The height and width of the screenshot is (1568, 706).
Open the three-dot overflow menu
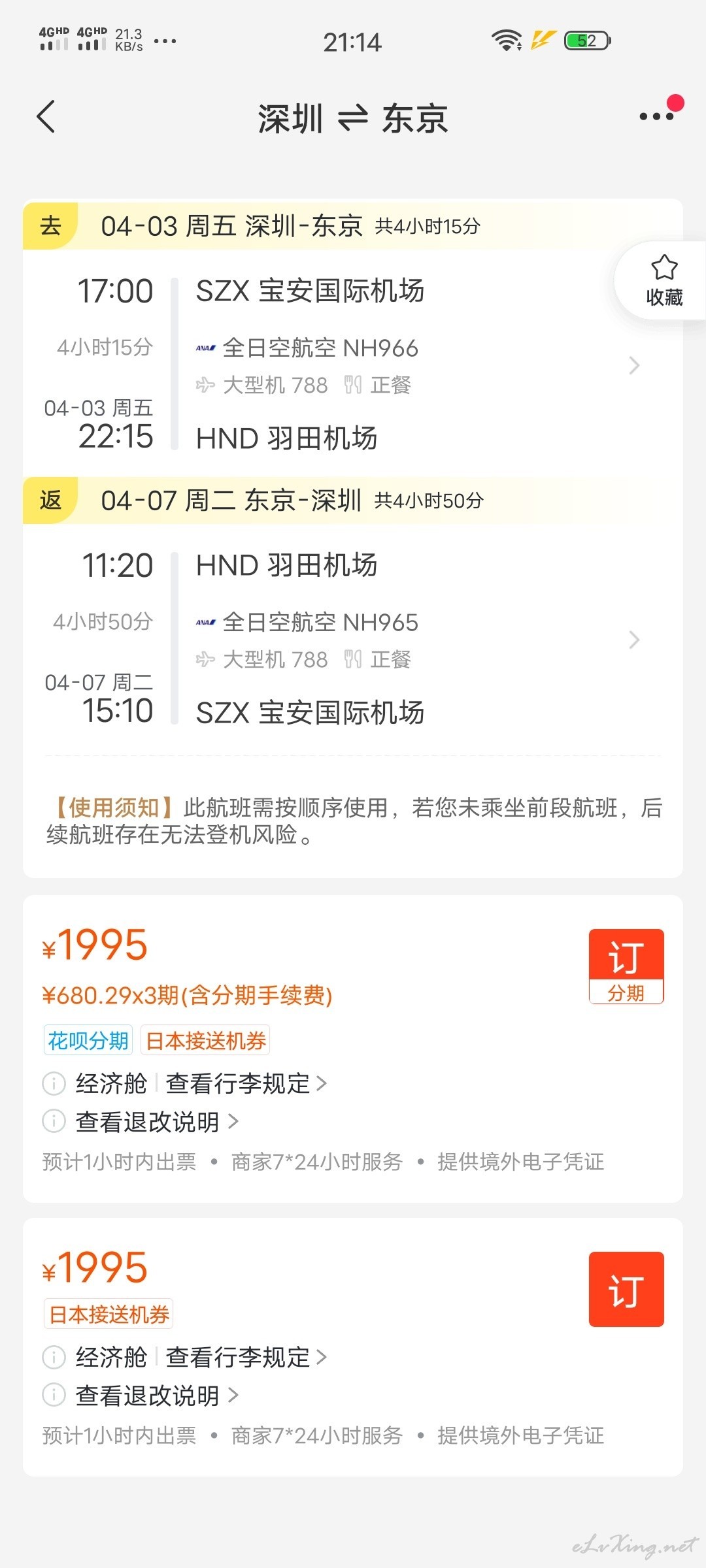657,116
